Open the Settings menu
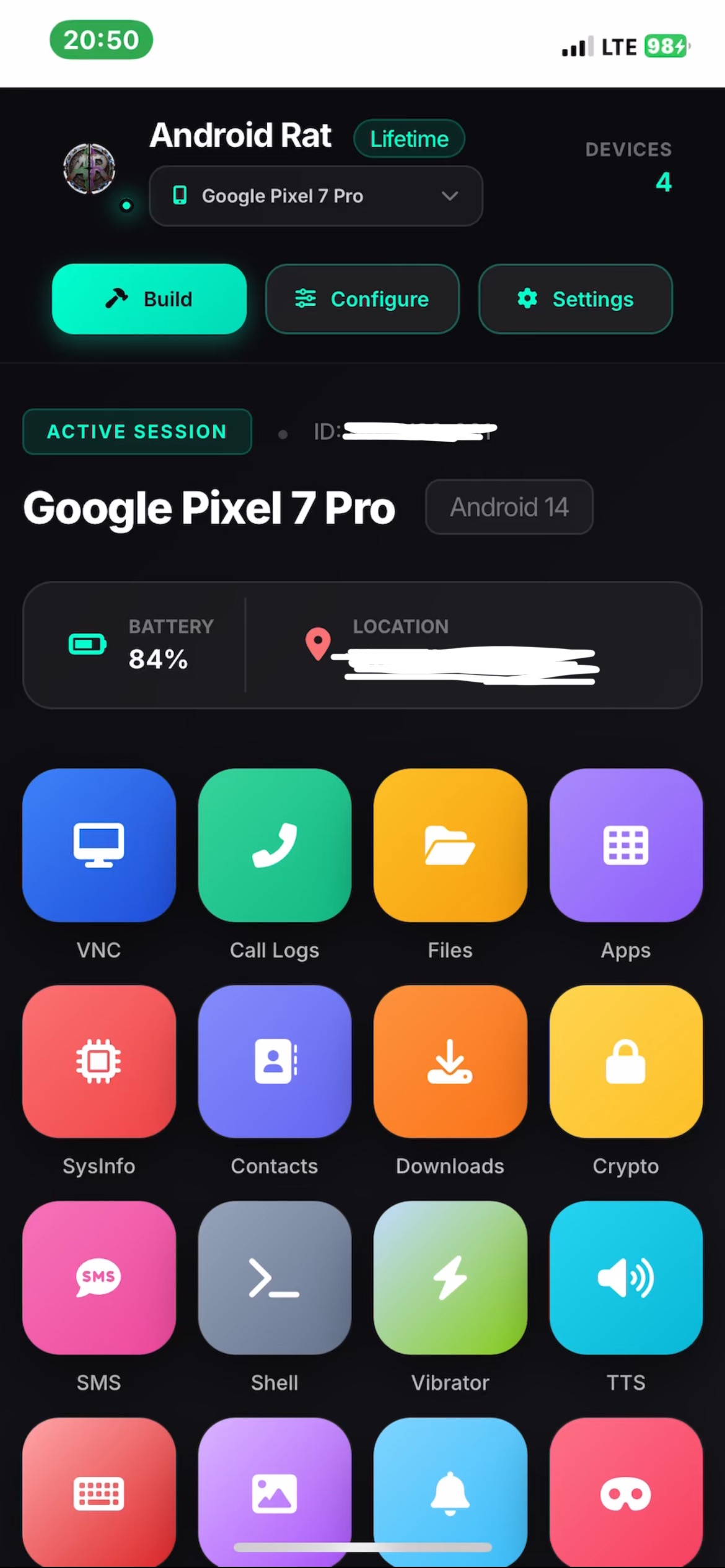This screenshot has height=1568, width=725. pos(574,299)
